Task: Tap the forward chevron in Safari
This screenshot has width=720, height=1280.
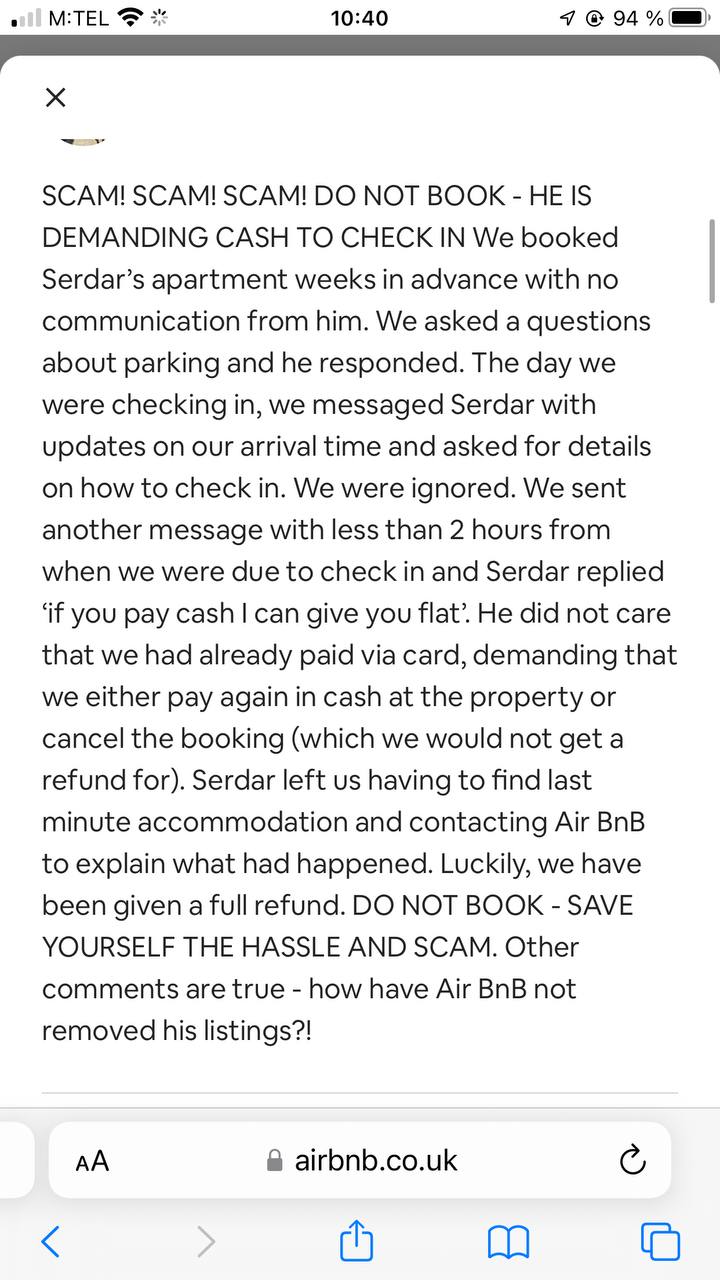Action: coord(206,1241)
